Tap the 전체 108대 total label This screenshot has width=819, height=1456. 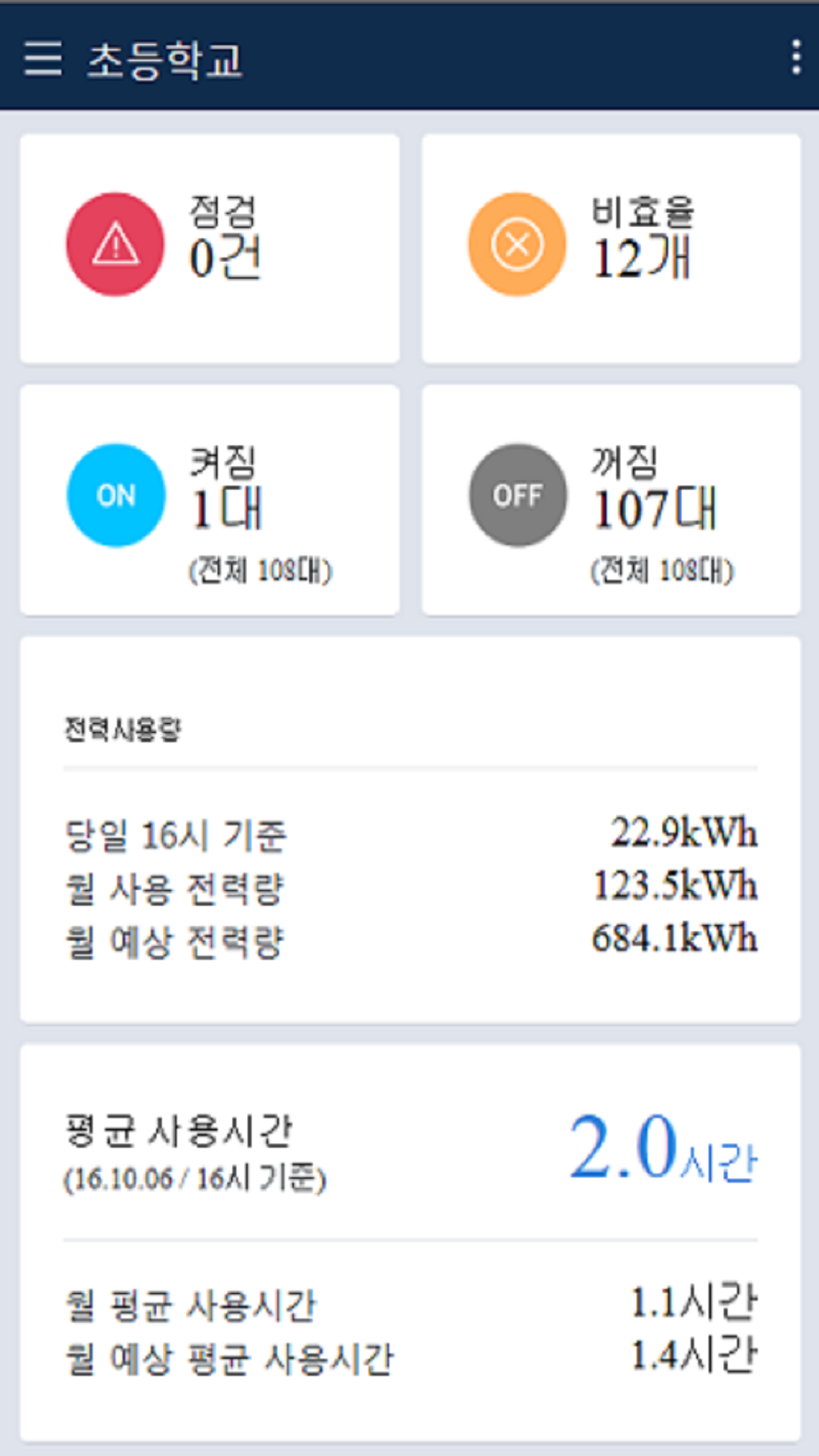(262, 568)
